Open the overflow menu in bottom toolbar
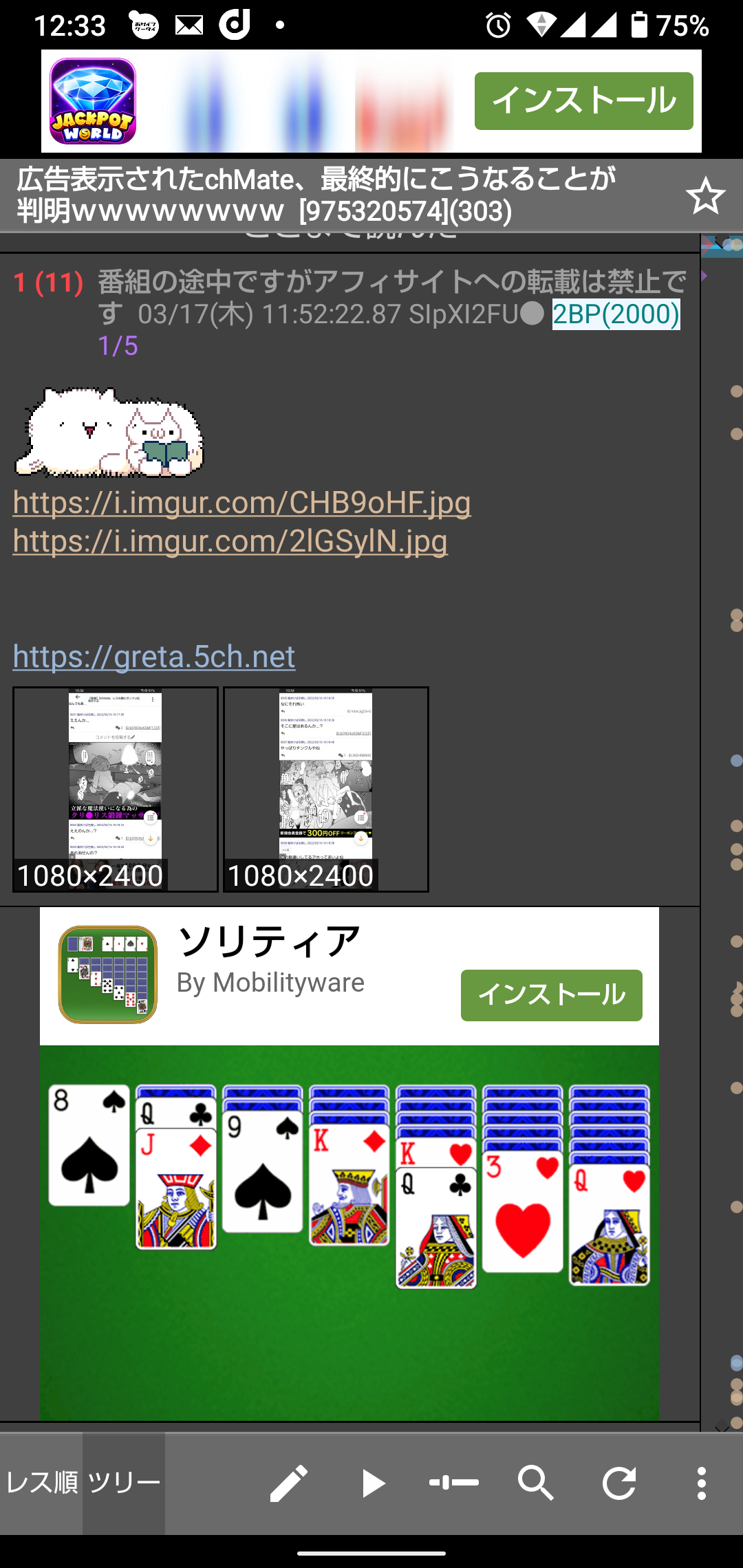 coord(701,1483)
